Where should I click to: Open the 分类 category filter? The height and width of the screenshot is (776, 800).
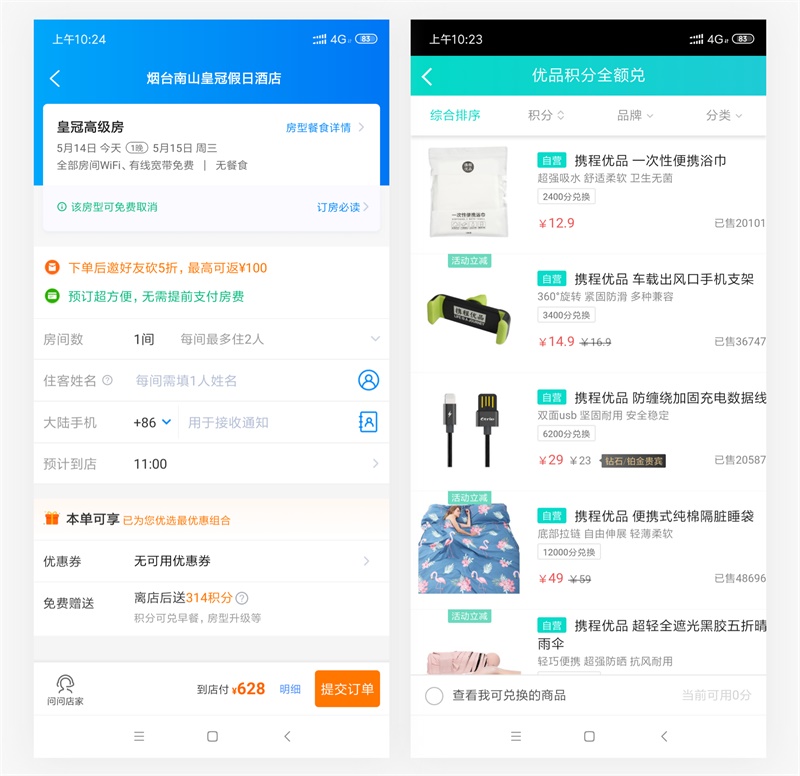(724, 115)
